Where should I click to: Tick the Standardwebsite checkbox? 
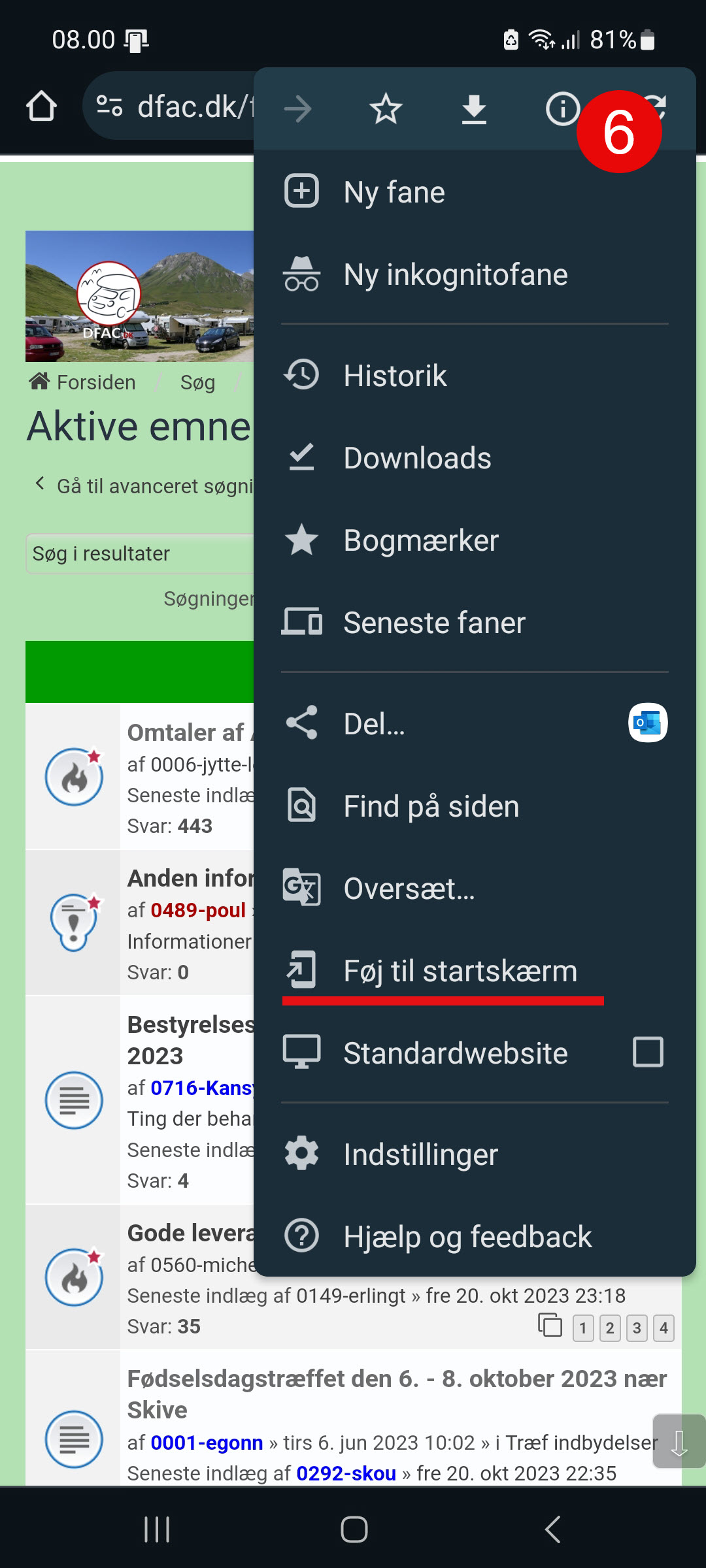pos(648,1053)
